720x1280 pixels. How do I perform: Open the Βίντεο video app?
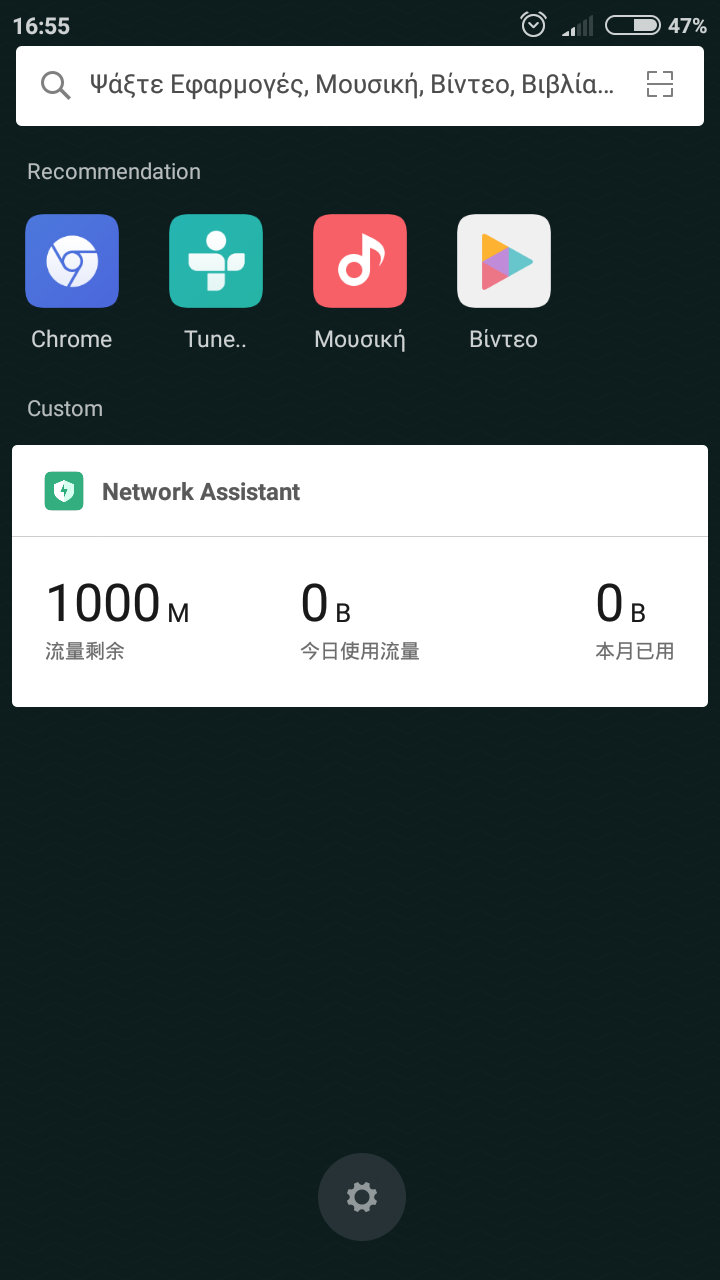[x=504, y=262]
